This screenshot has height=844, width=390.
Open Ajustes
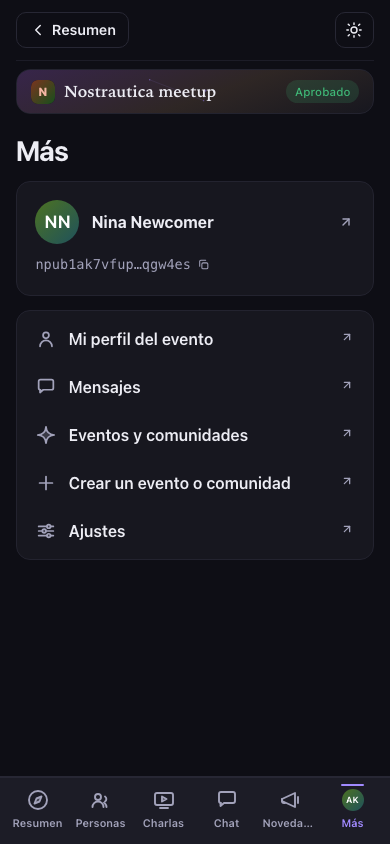(195, 531)
